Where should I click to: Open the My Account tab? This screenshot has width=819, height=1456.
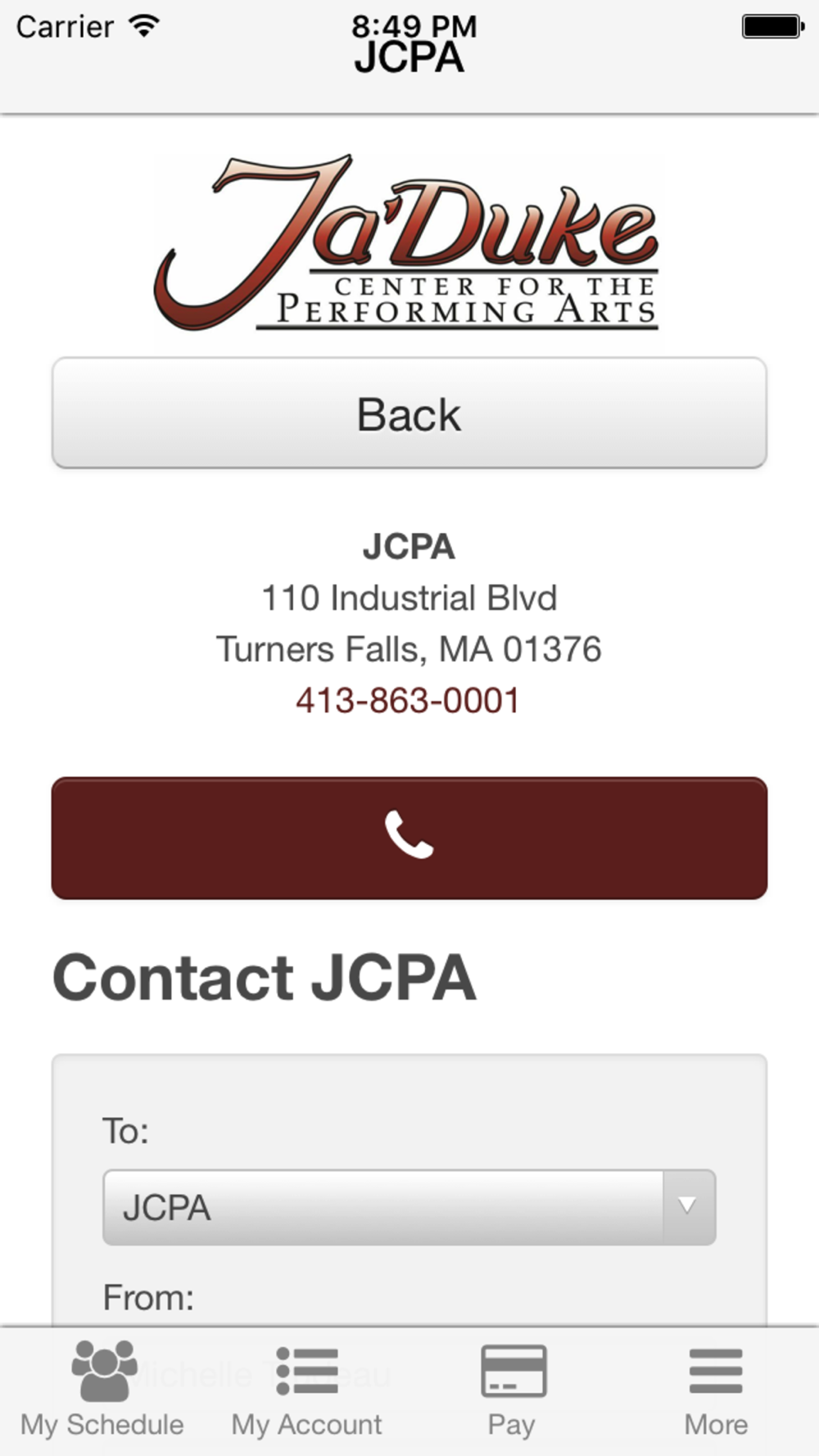tap(307, 1390)
